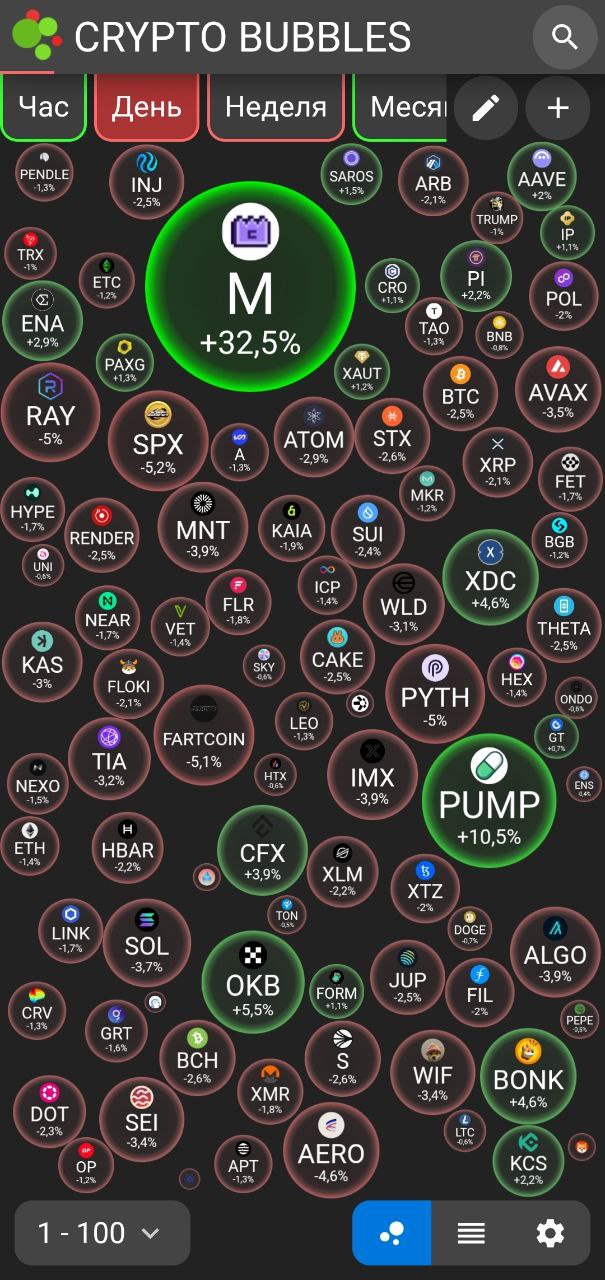Open the settings gear

550,1233
